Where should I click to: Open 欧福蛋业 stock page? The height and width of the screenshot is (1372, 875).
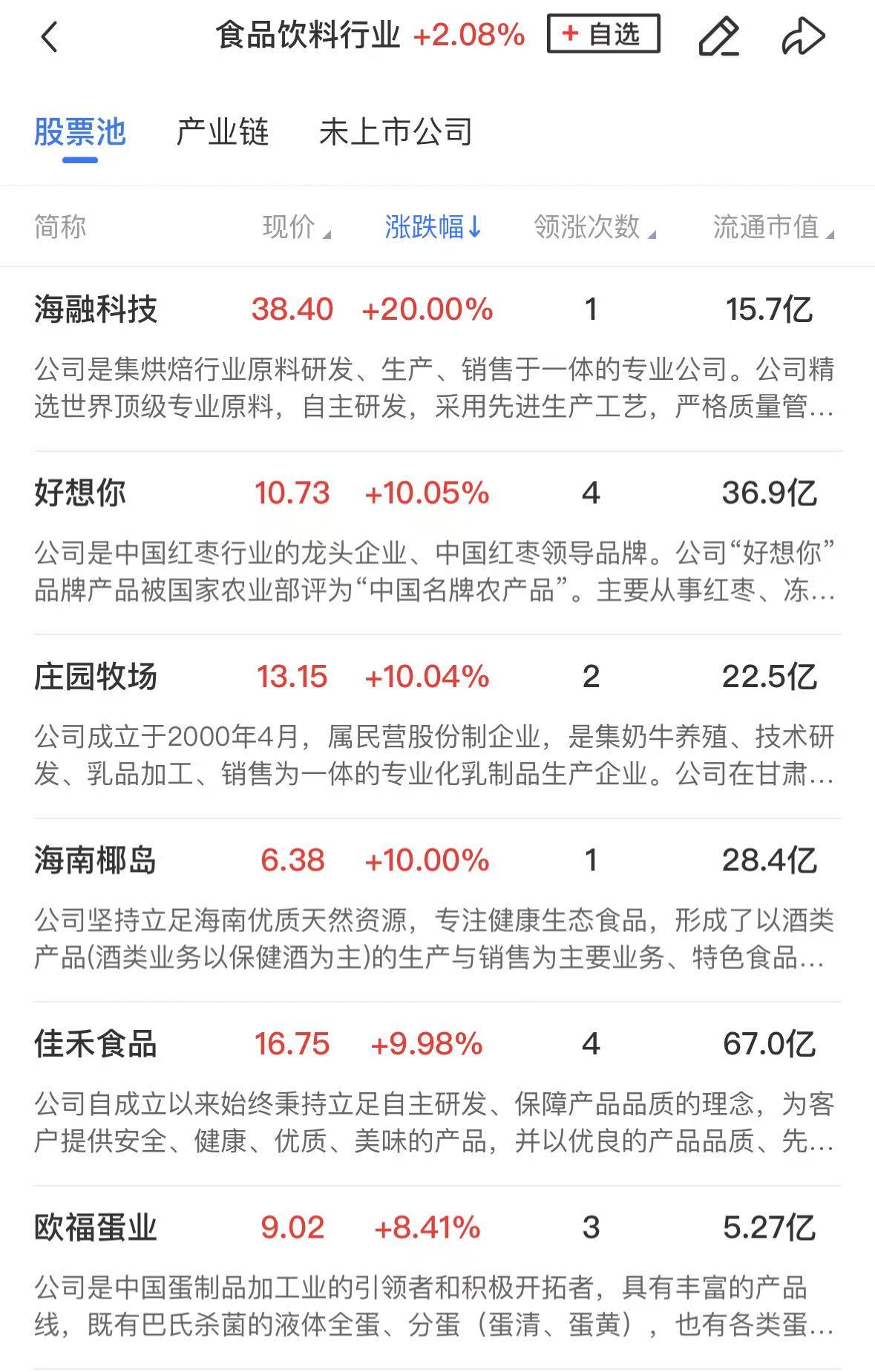96,1227
